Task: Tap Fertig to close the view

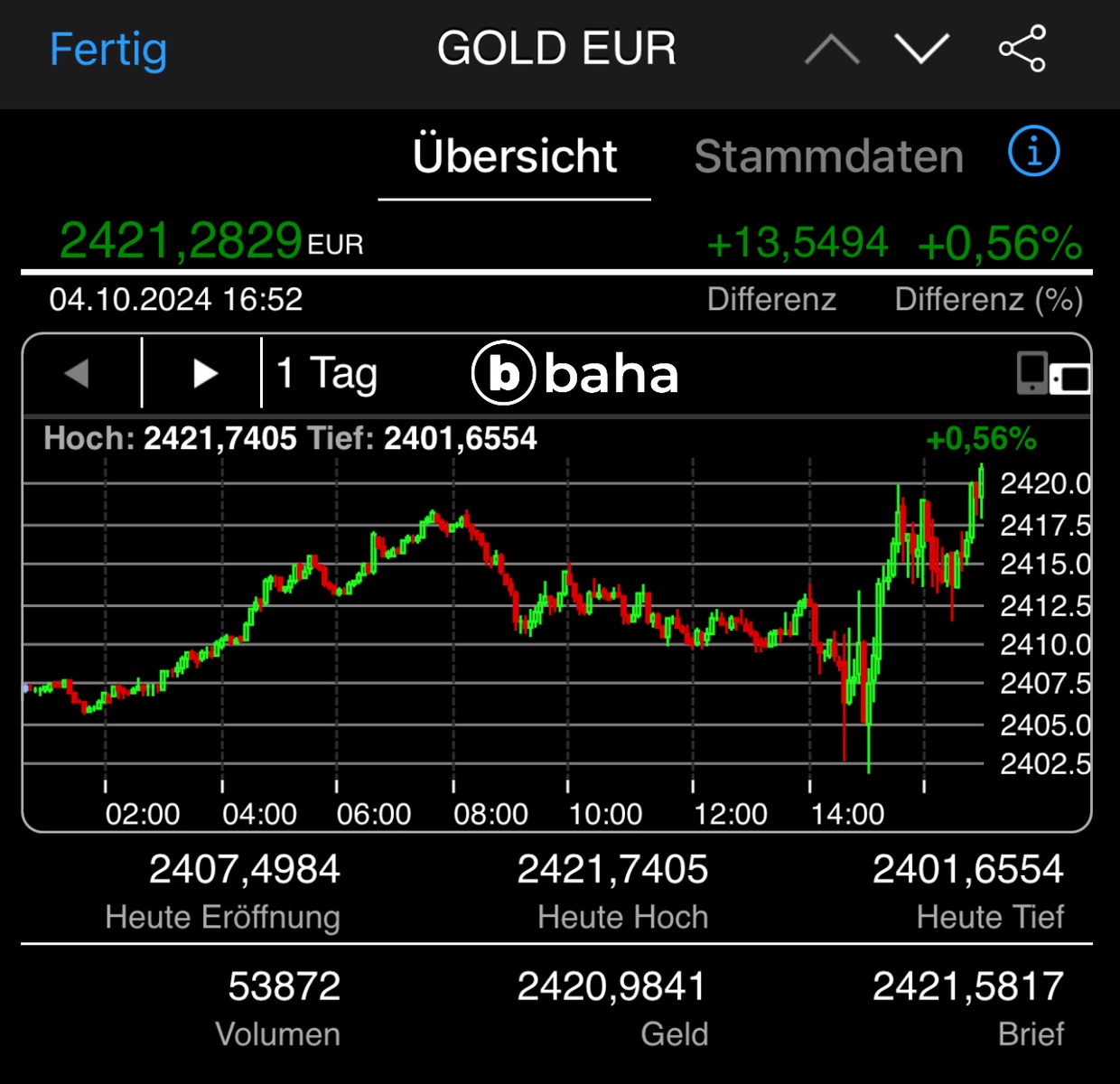Action: (108, 50)
